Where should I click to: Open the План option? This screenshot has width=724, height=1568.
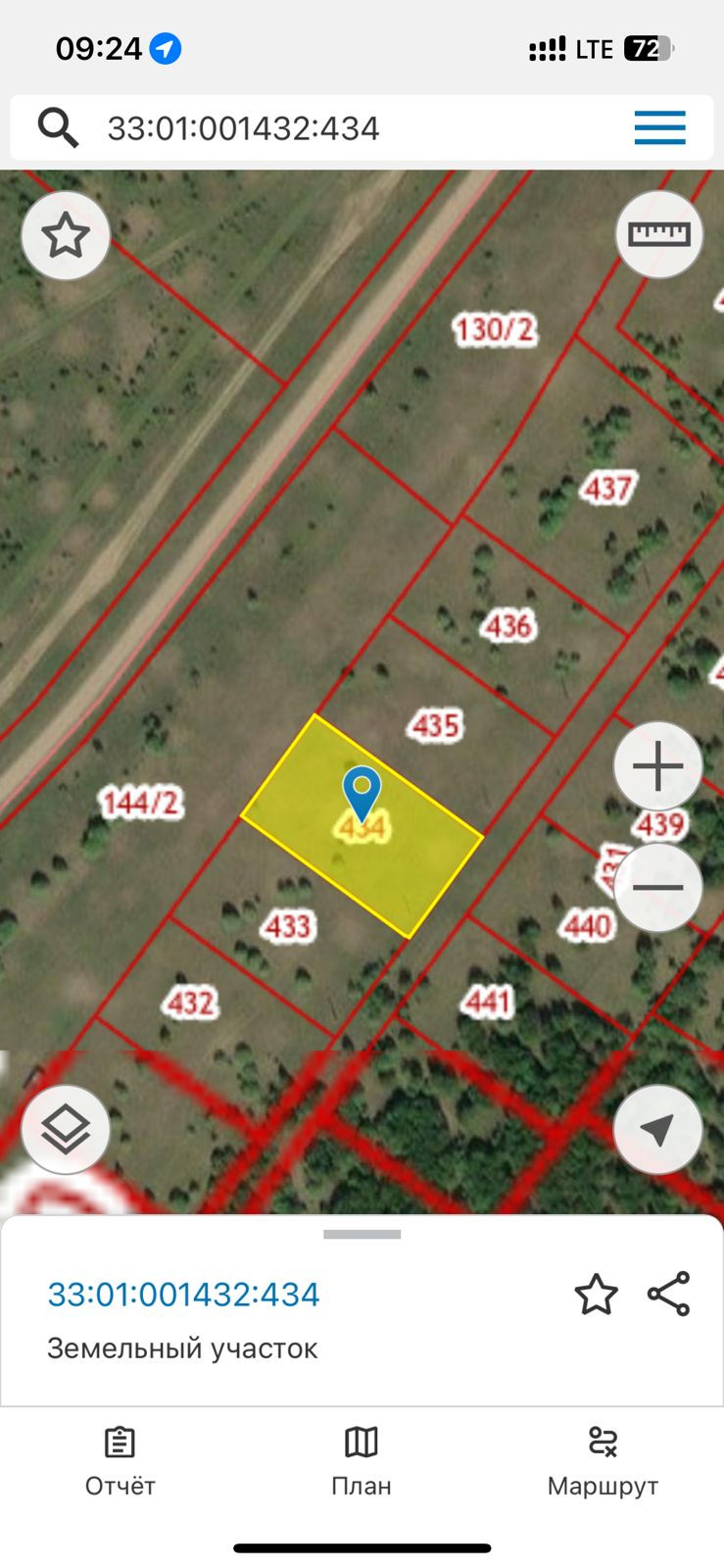(x=362, y=1462)
